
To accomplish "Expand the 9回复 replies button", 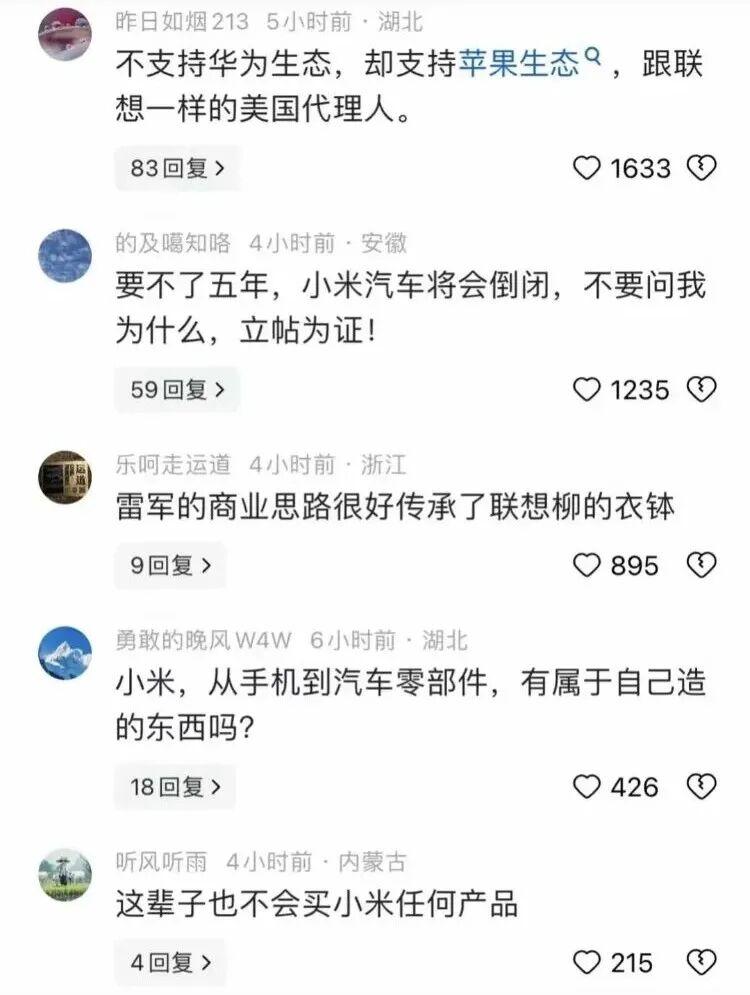I will pyautogui.click(x=169, y=565).
